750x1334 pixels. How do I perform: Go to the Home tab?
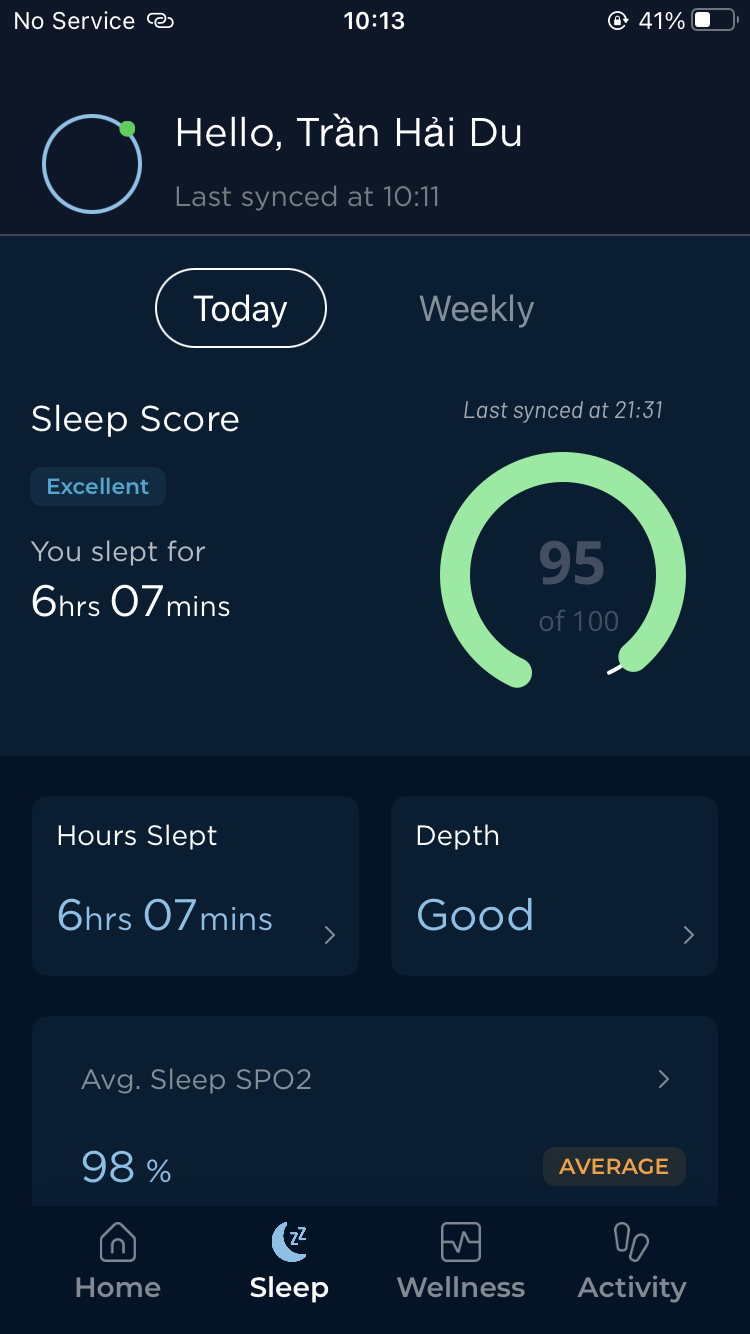tap(118, 1261)
